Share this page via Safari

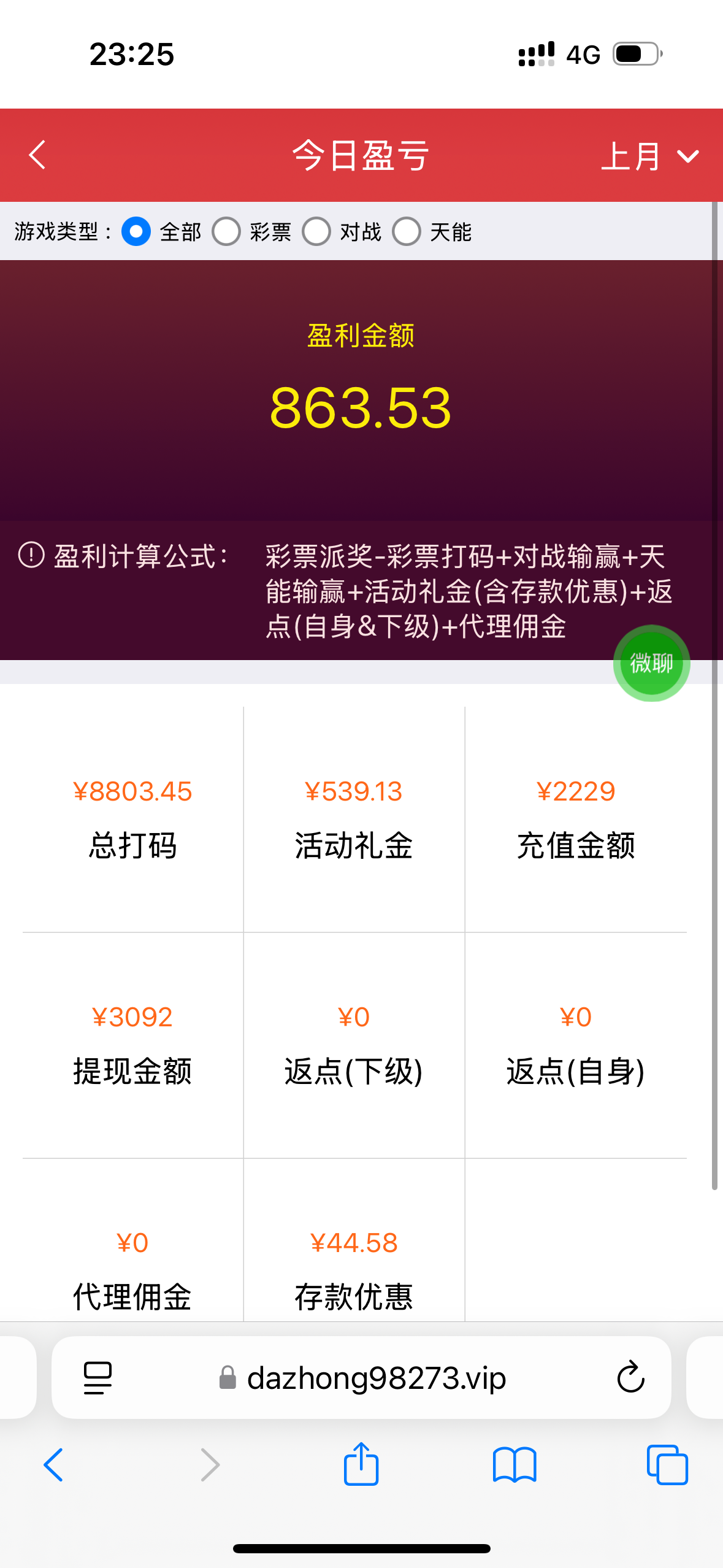[361, 1464]
